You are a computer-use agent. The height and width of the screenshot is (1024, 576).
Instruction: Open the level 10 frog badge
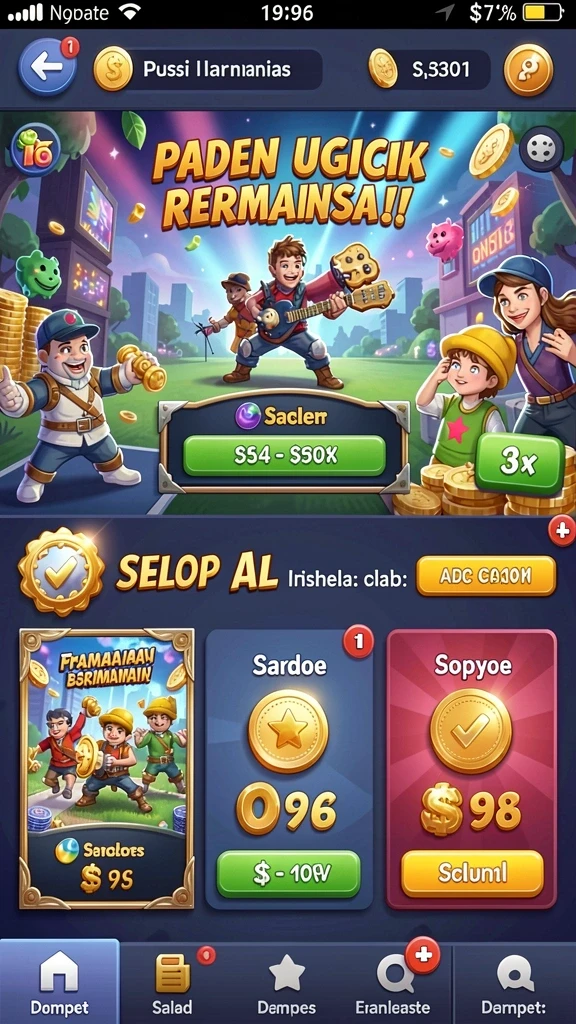click(35, 150)
